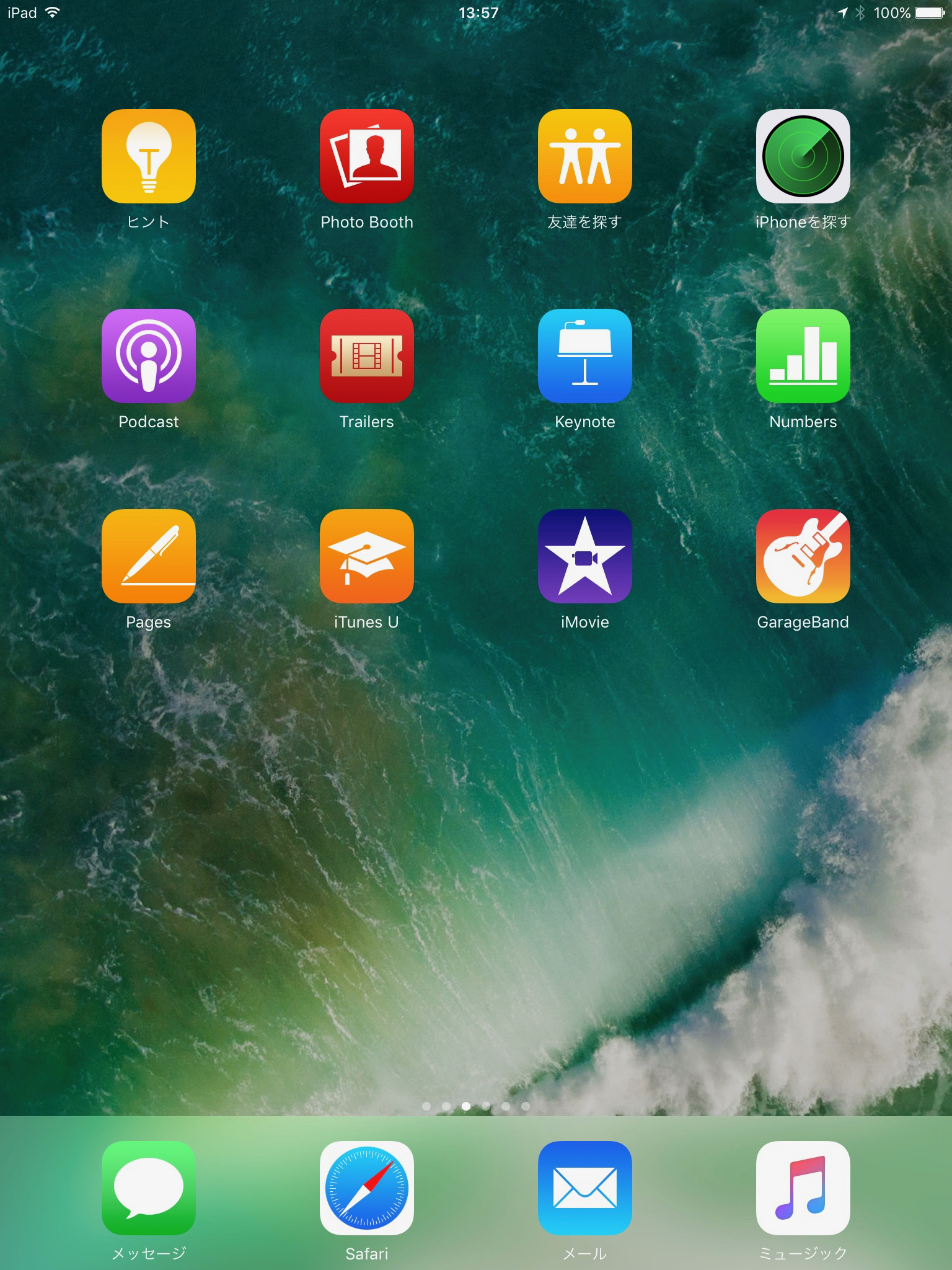
Task: Launch Pages
Action: (x=149, y=556)
